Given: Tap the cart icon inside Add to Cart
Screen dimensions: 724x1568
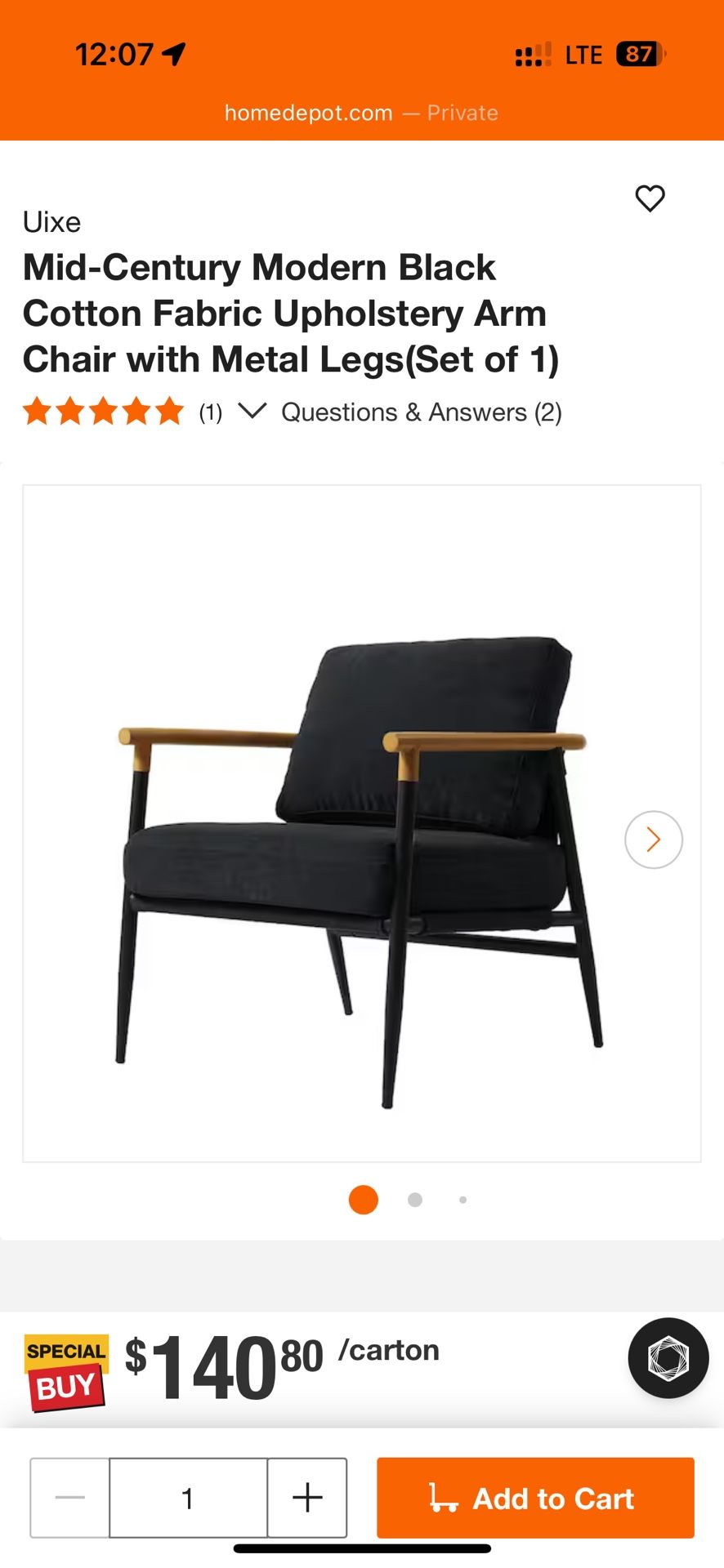Looking at the screenshot, I should [x=442, y=1498].
